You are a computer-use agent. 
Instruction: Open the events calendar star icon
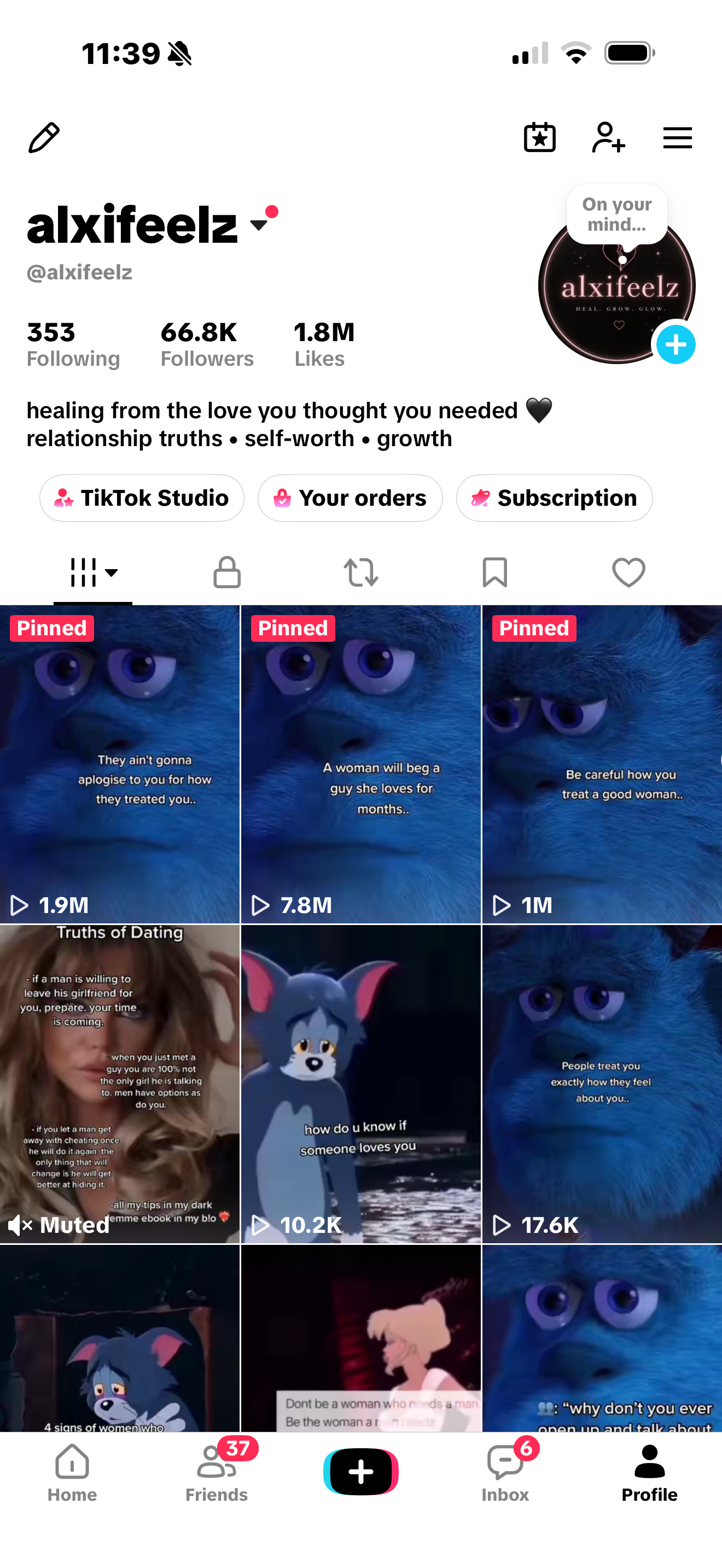point(540,138)
